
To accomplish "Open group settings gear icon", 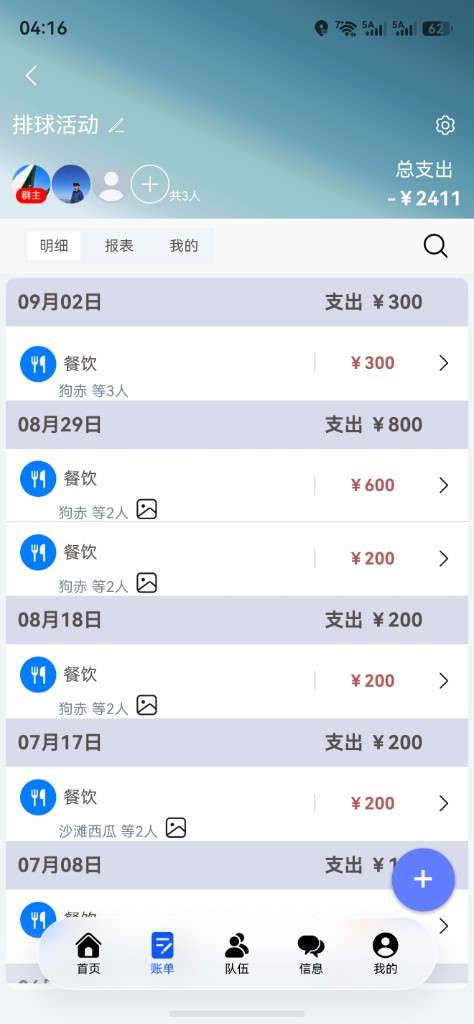I will tap(445, 125).
